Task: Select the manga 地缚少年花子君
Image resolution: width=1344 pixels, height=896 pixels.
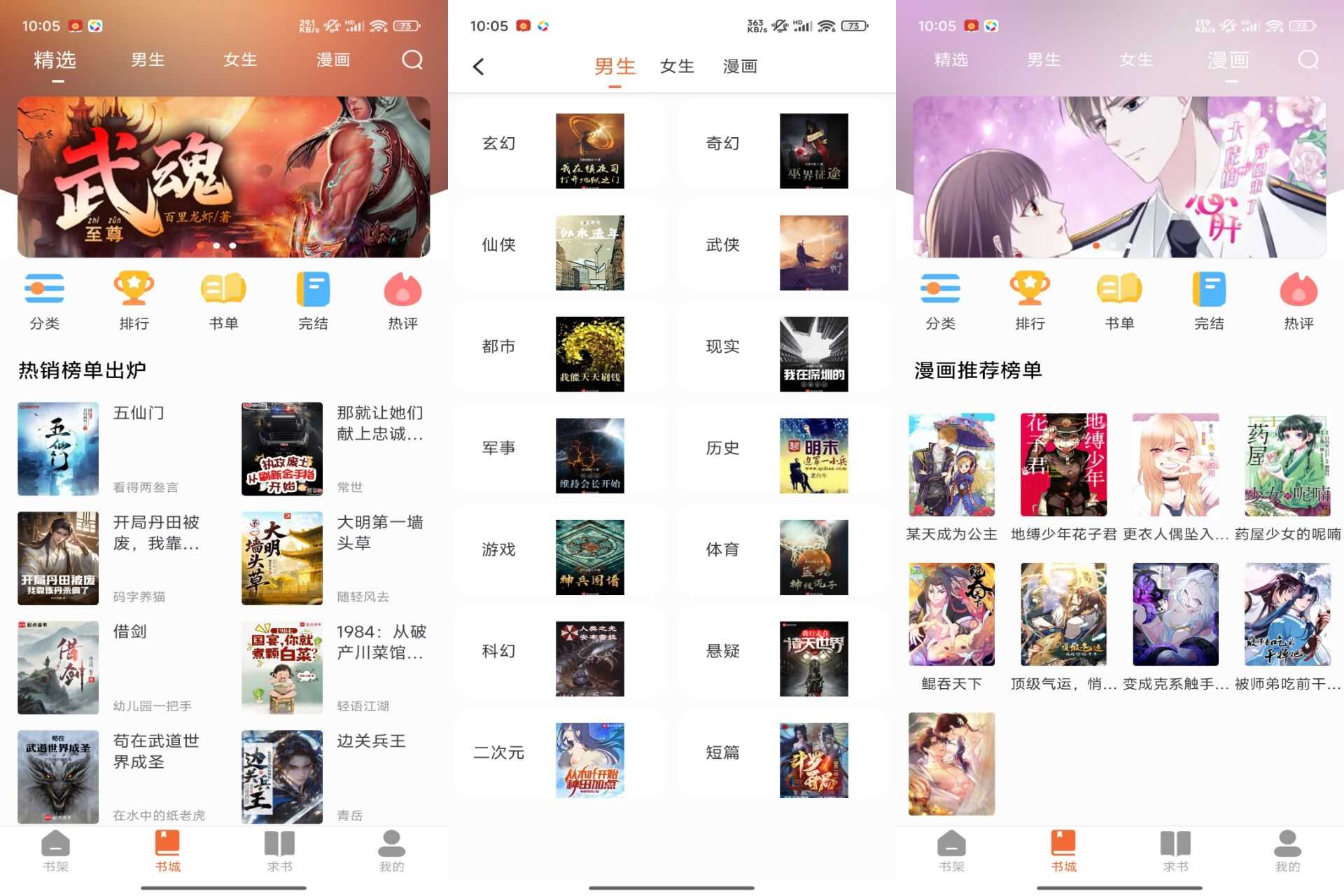Action: (1063, 465)
